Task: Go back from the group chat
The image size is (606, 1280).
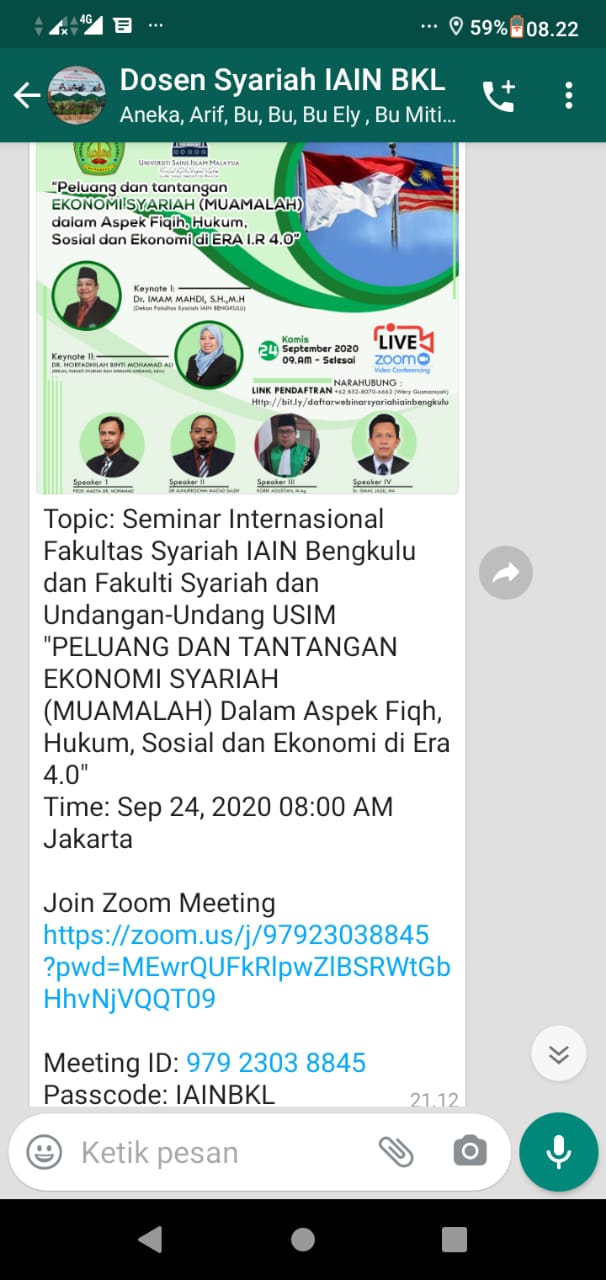Action: click(x=26, y=96)
